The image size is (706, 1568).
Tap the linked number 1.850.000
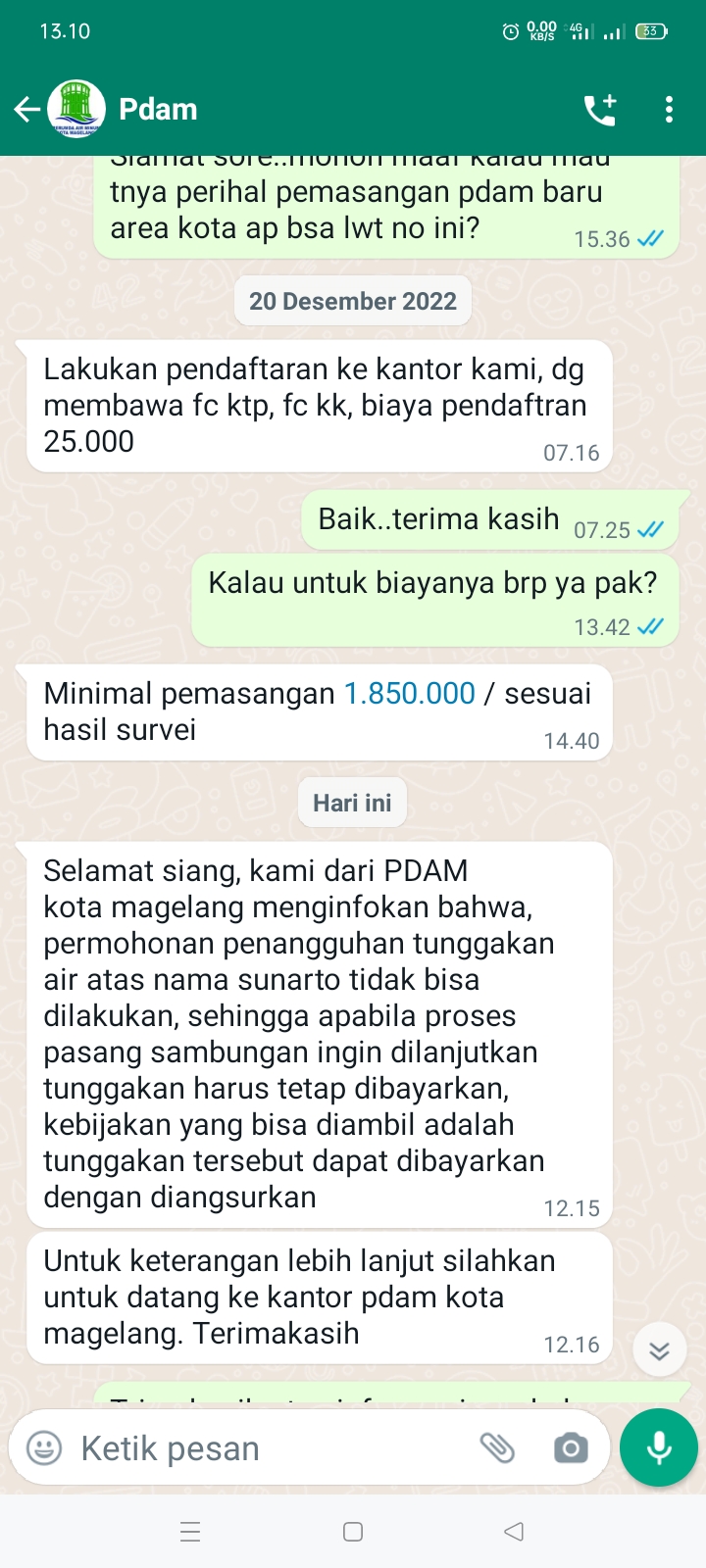pos(409,693)
